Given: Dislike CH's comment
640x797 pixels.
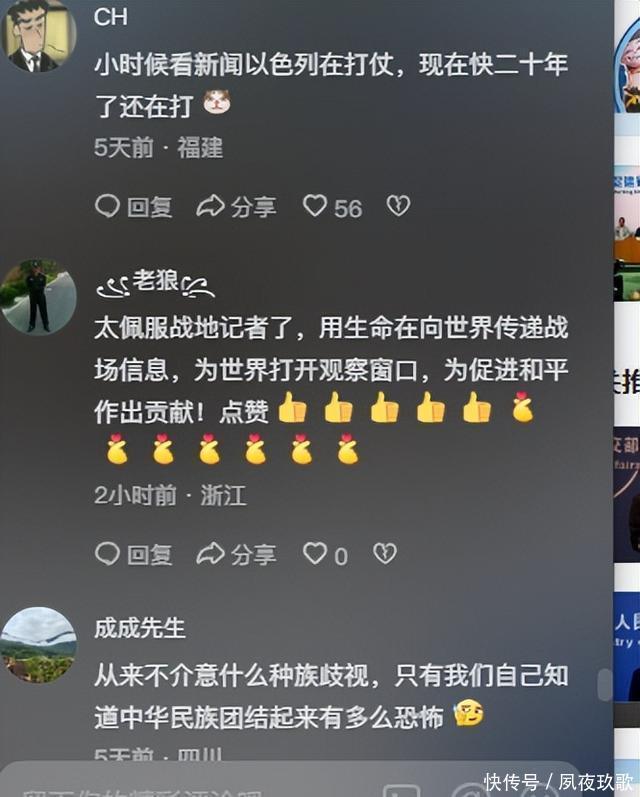Looking at the screenshot, I should 398,206.
